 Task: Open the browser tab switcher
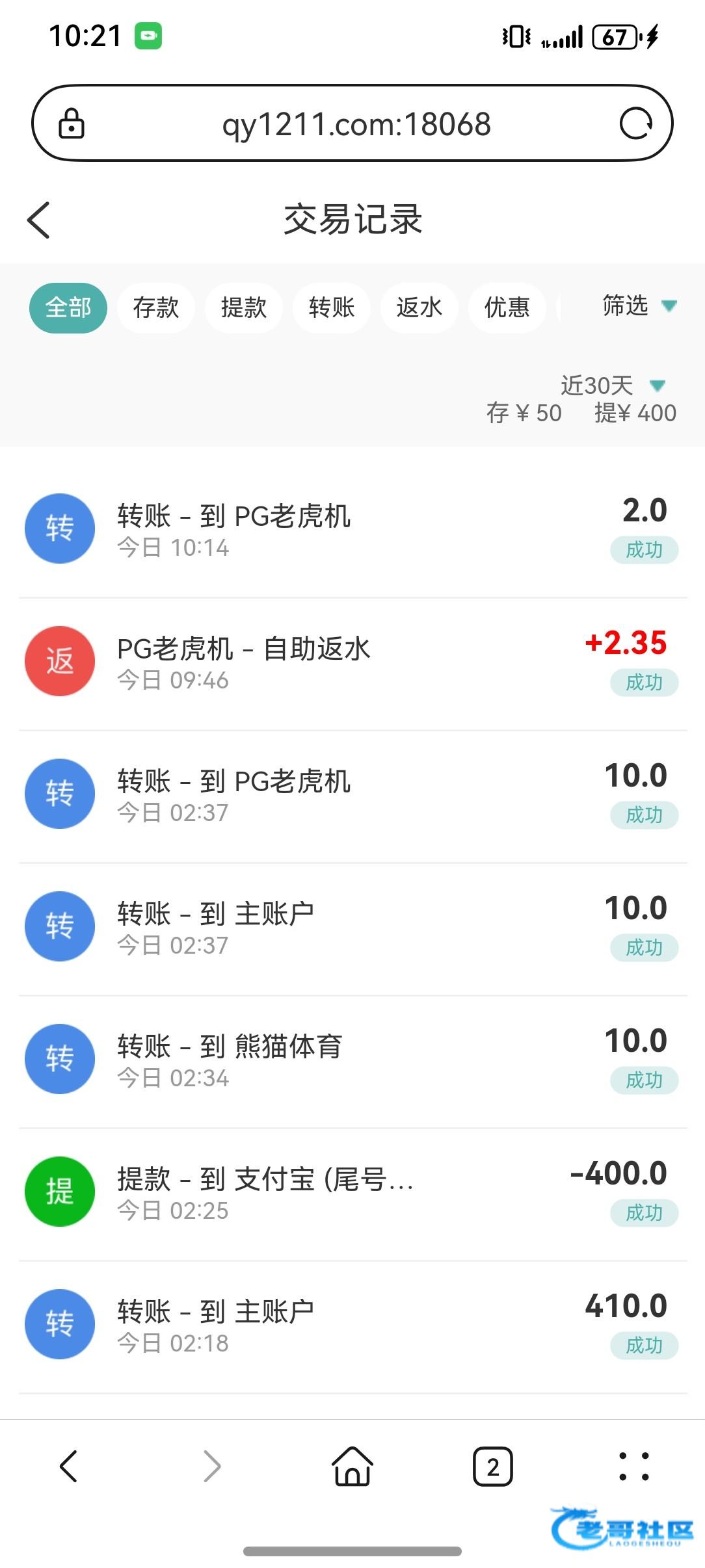tap(492, 1467)
